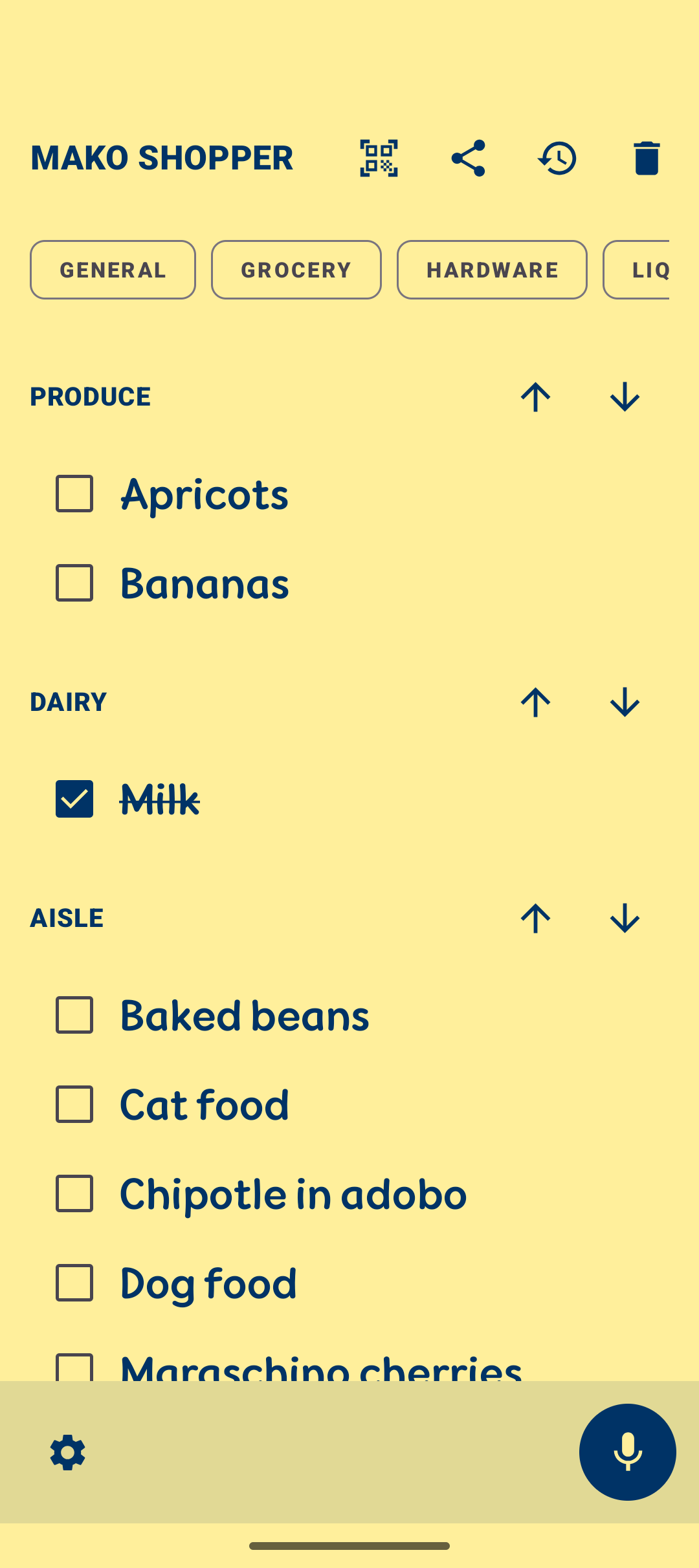
Task: Move the Aisle section up
Action: [x=535, y=918]
